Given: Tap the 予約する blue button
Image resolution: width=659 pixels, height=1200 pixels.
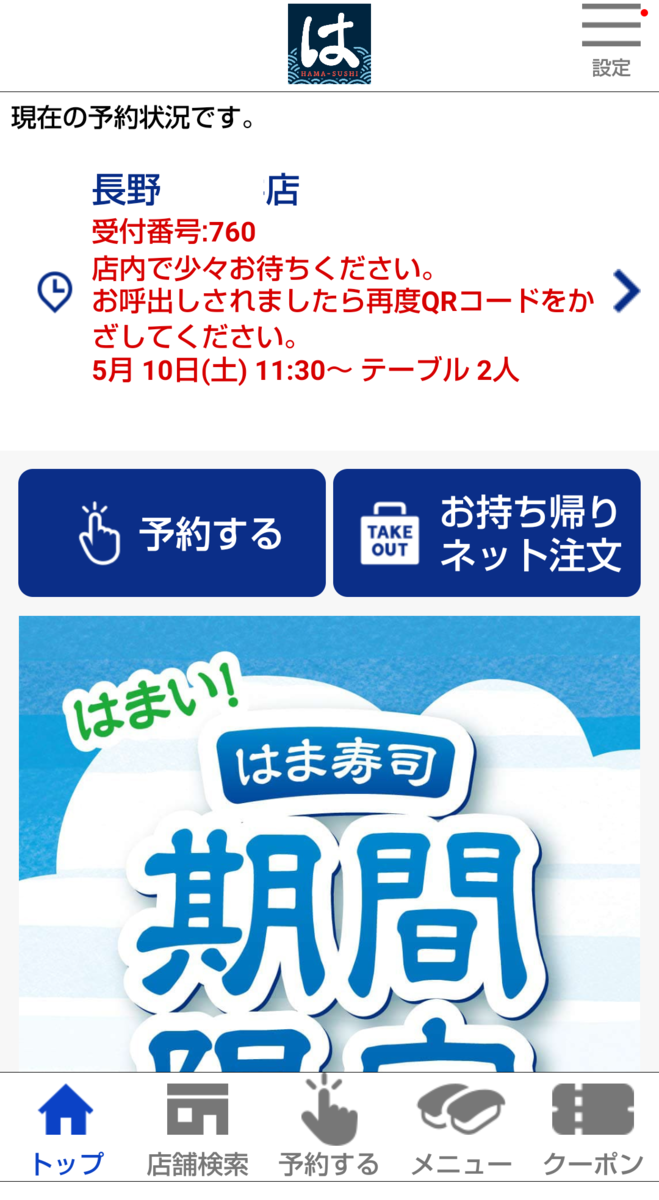Looking at the screenshot, I should [172, 533].
